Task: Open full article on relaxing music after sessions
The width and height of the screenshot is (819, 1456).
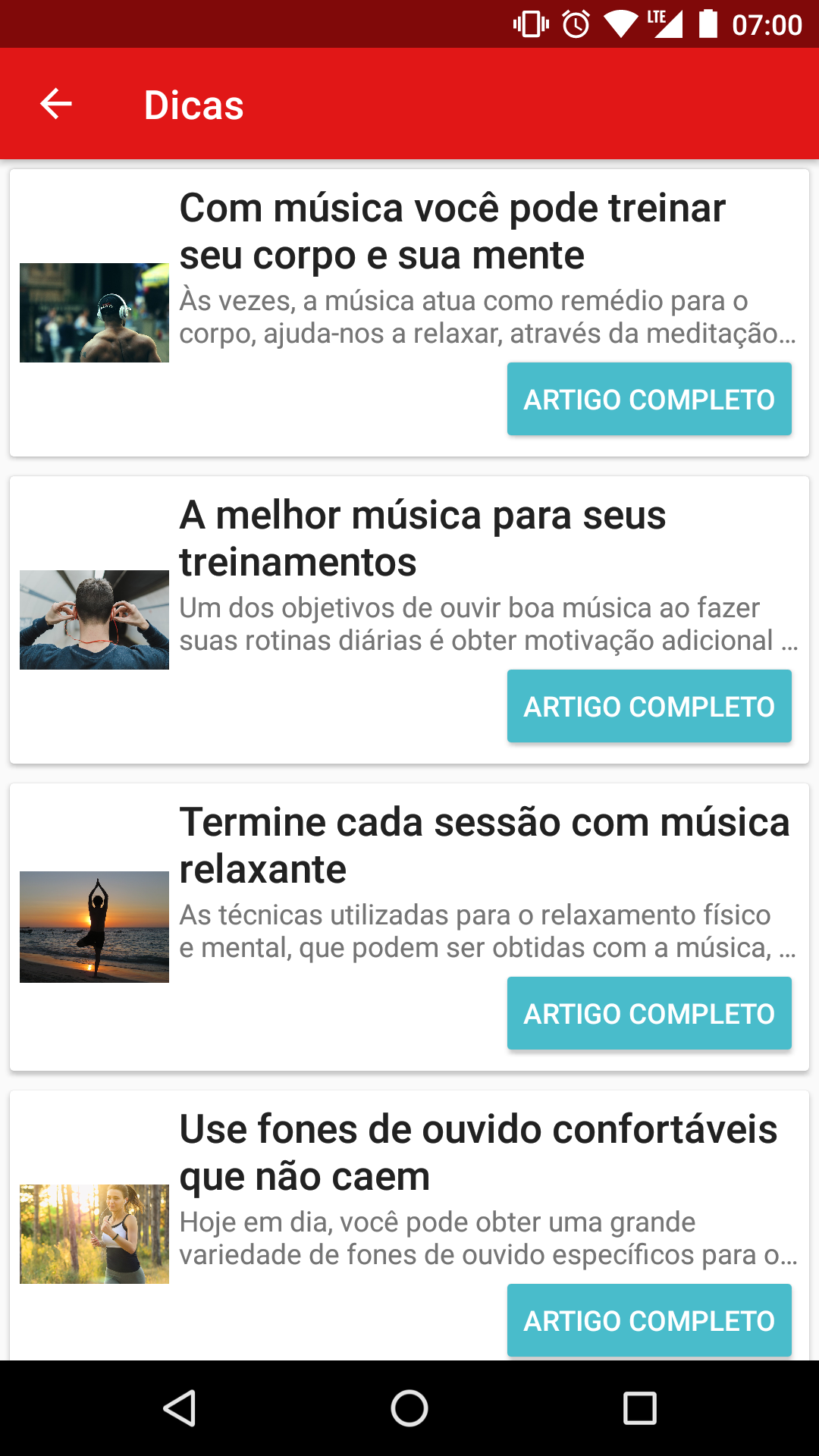Action: tap(649, 1013)
